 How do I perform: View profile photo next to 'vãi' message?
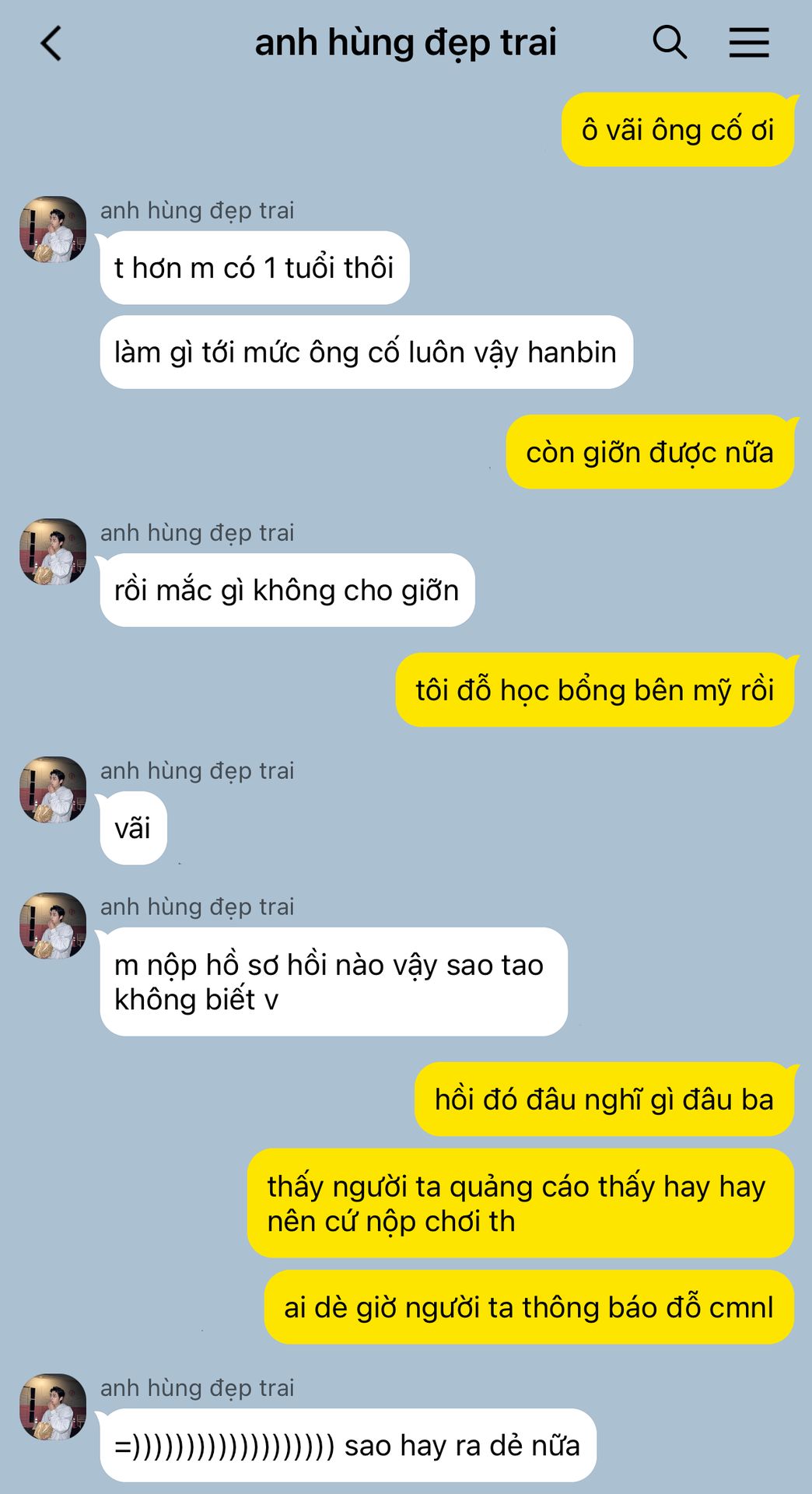click(x=53, y=790)
